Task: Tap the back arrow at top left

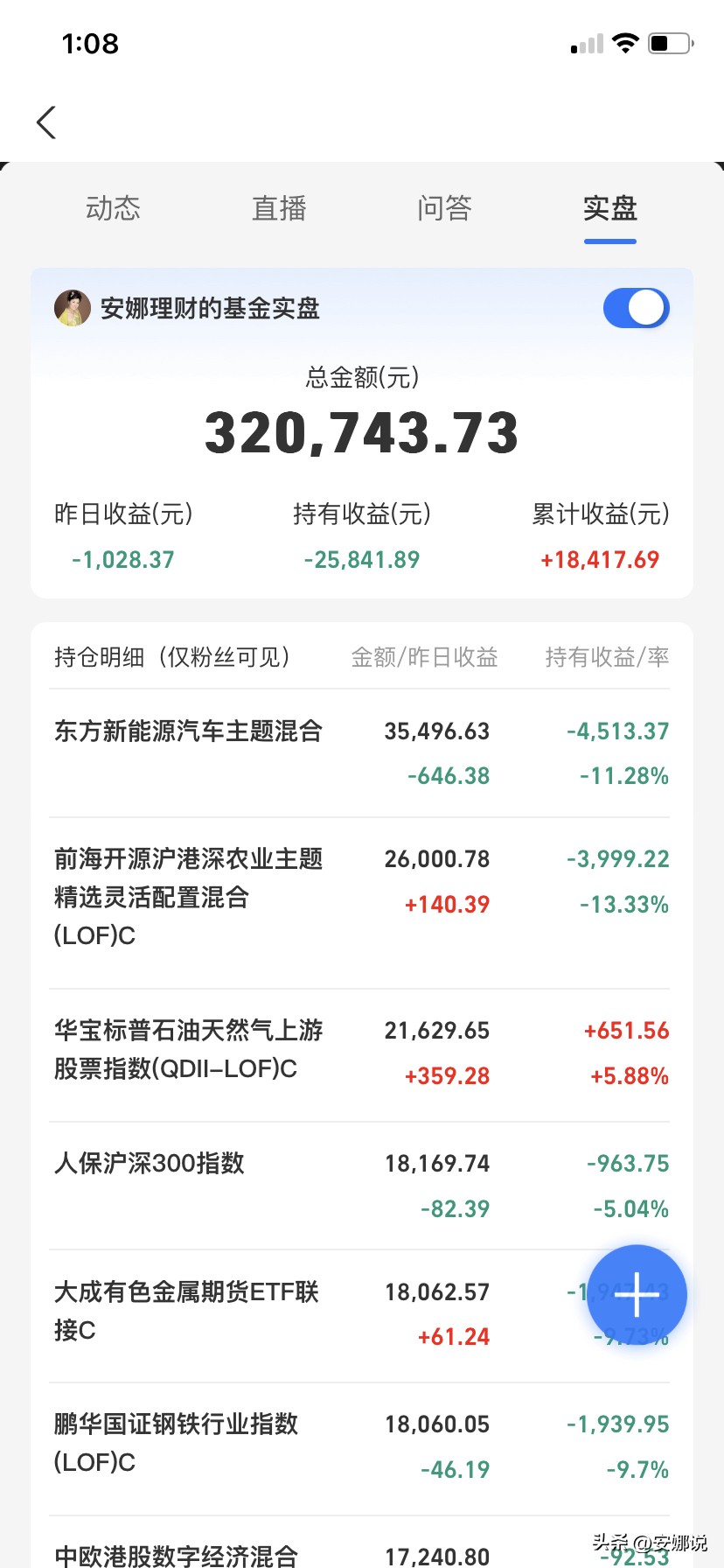Action: click(x=45, y=122)
